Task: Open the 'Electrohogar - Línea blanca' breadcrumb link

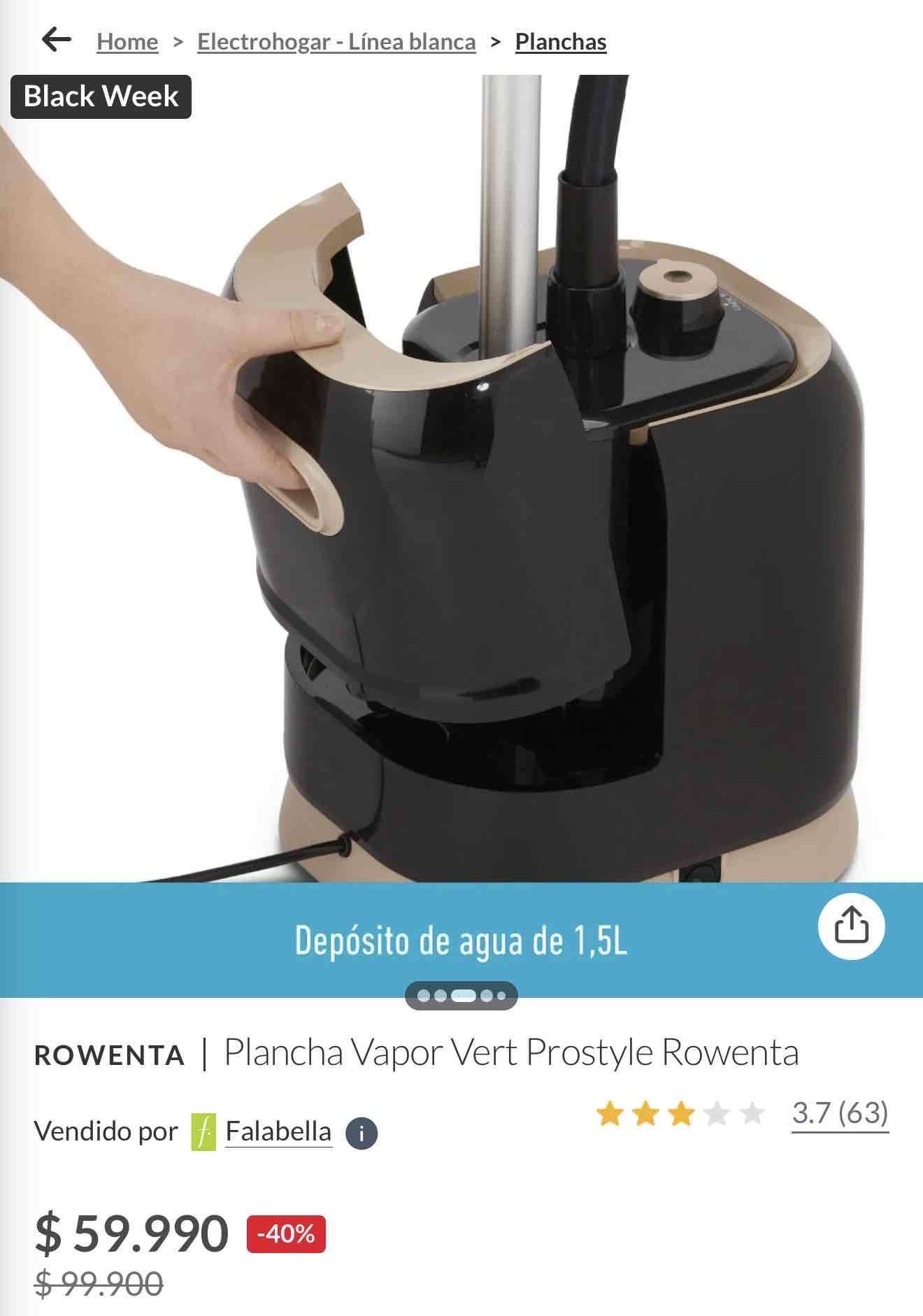Action: [x=336, y=40]
